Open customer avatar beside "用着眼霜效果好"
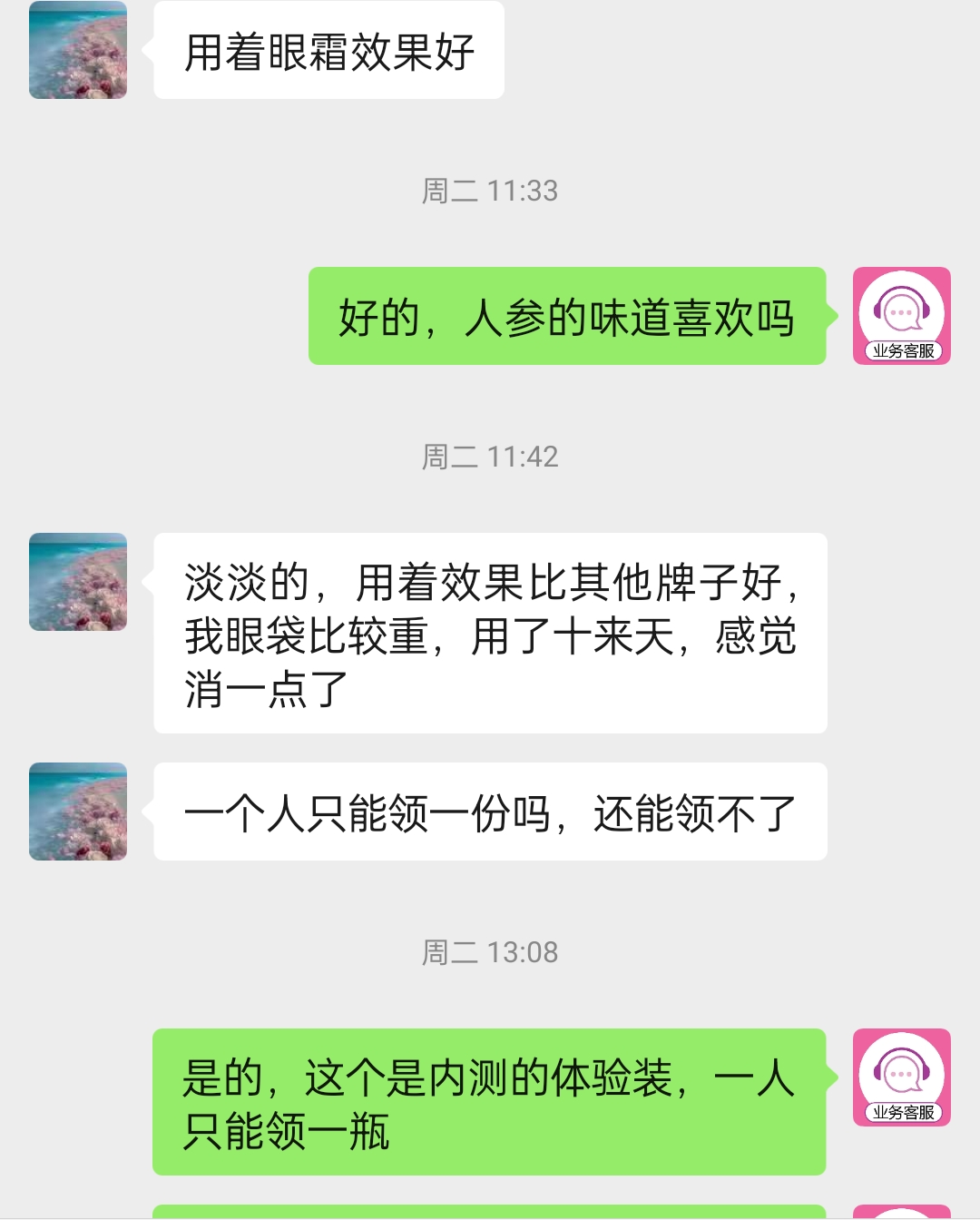The image size is (980, 1220). (x=78, y=51)
